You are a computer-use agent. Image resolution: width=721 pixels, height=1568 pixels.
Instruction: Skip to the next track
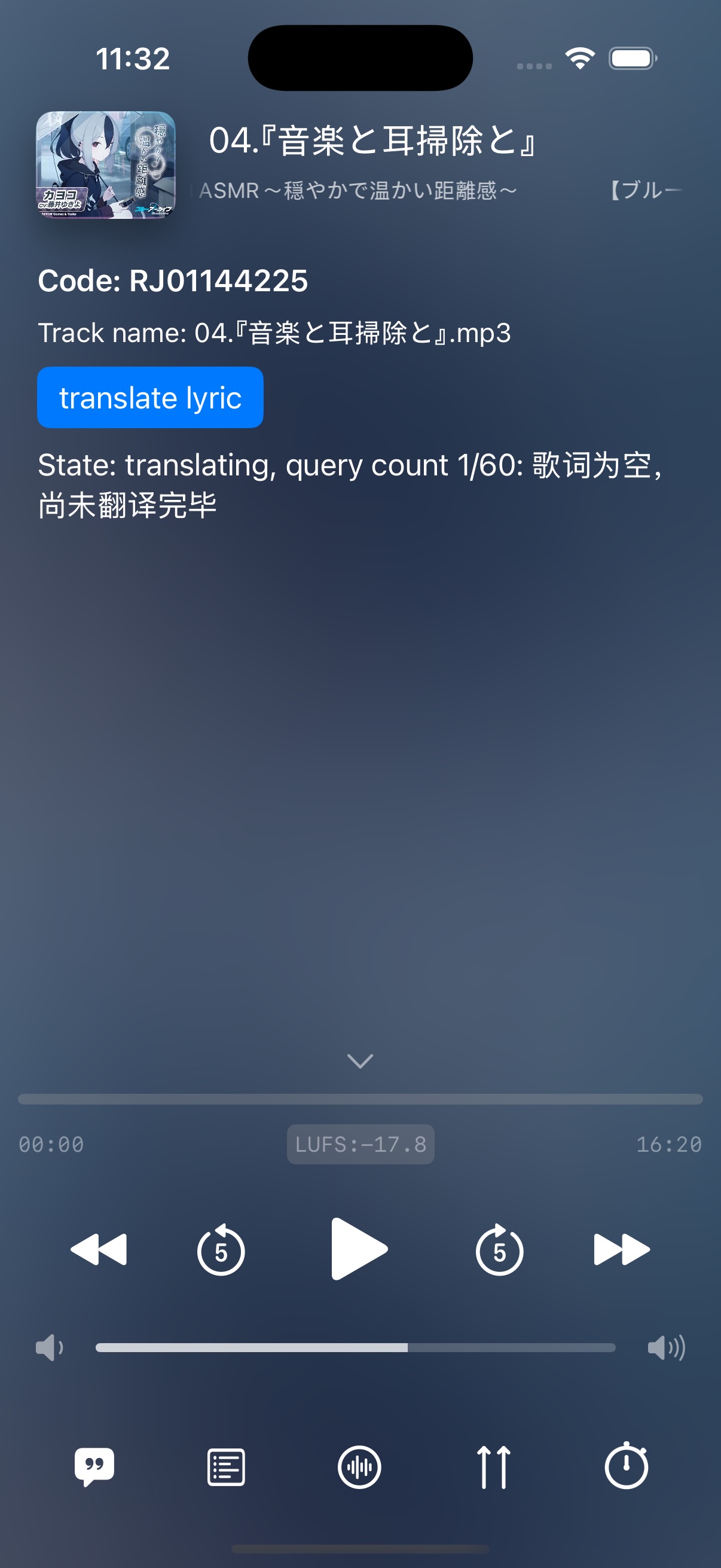tap(621, 1249)
